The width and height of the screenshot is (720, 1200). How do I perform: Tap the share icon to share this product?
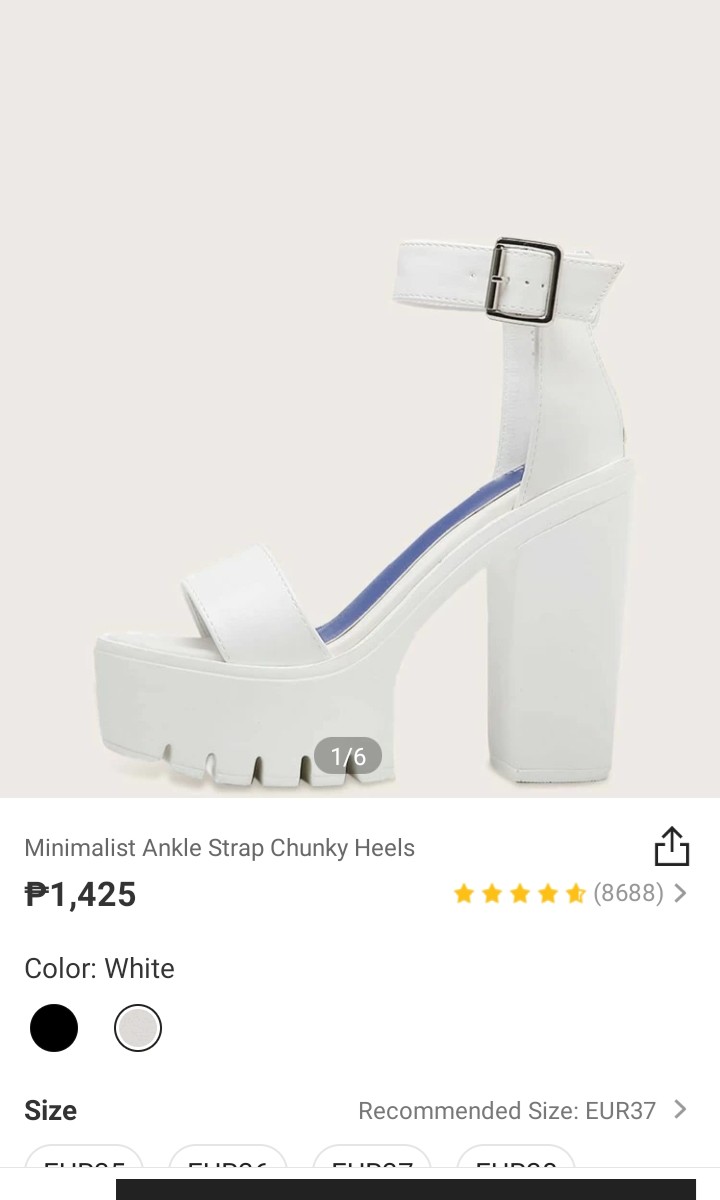pos(672,846)
